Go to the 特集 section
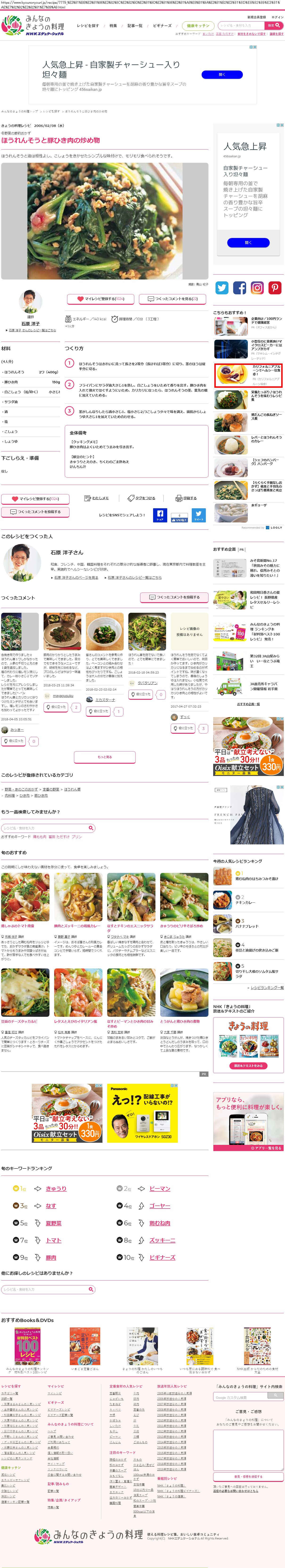 [x=113, y=25]
